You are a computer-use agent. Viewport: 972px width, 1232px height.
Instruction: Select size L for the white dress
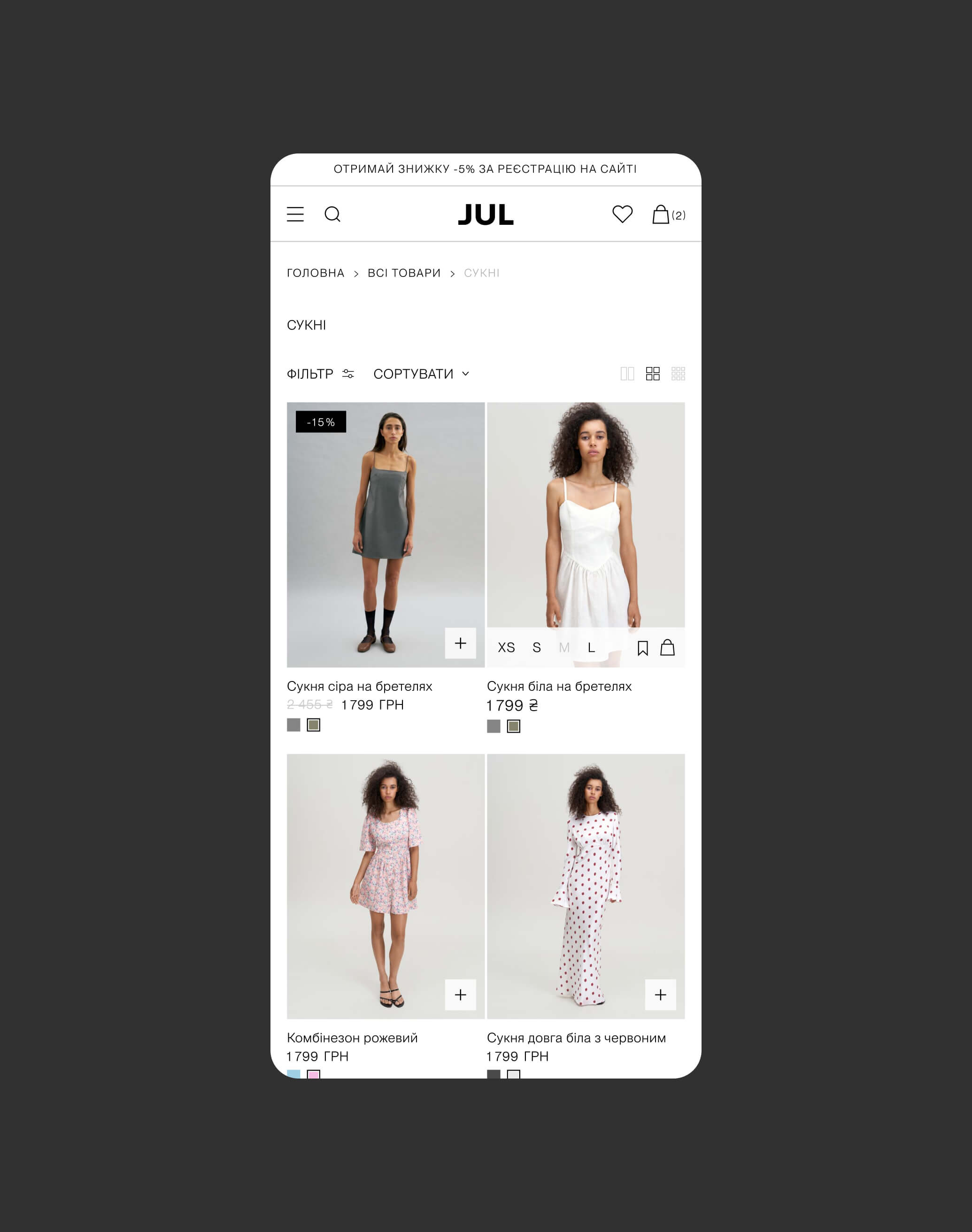(591, 648)
